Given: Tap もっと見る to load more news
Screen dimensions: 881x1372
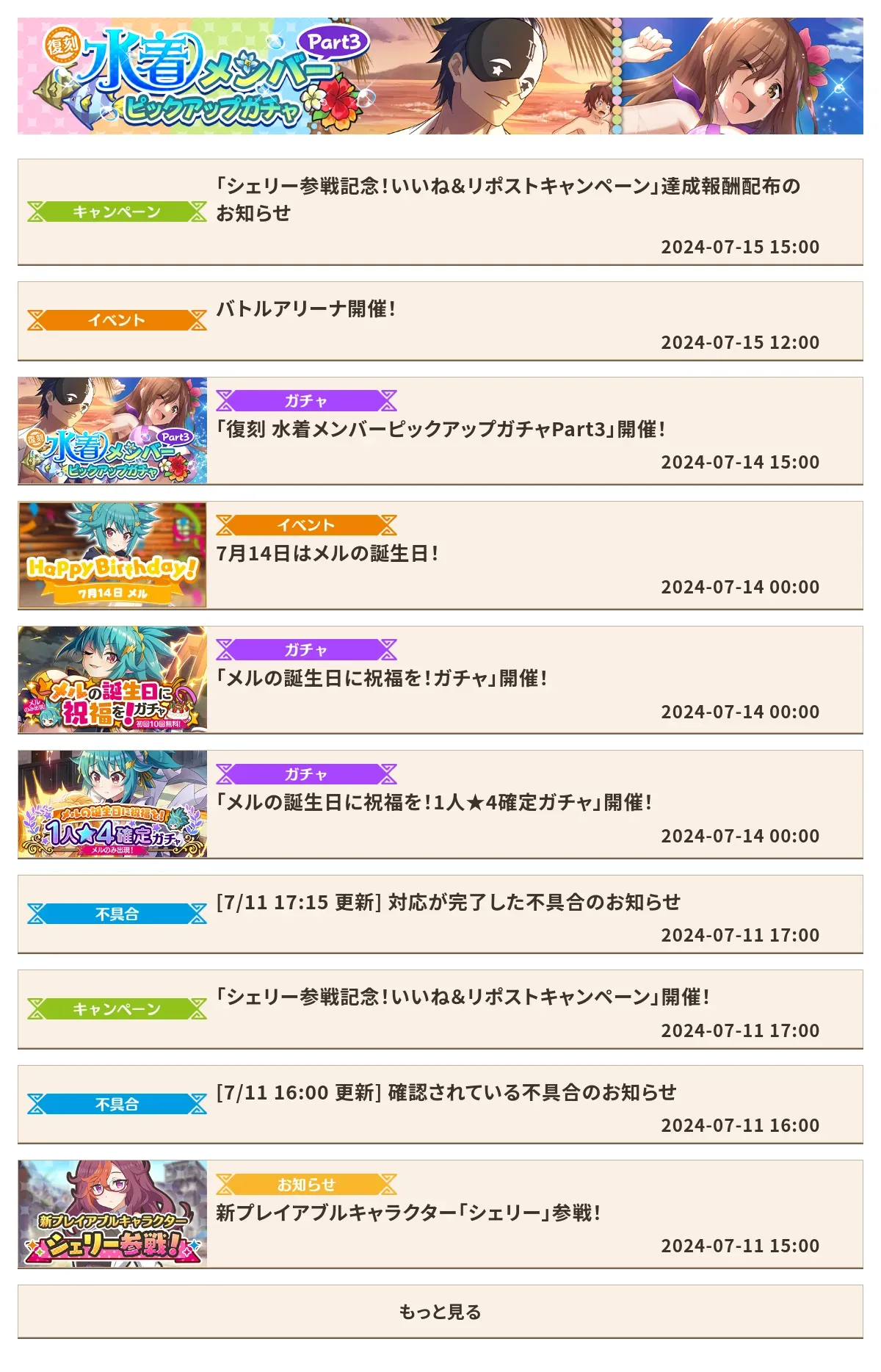Looking at the screenshot, I should [x=440, y=1311].
